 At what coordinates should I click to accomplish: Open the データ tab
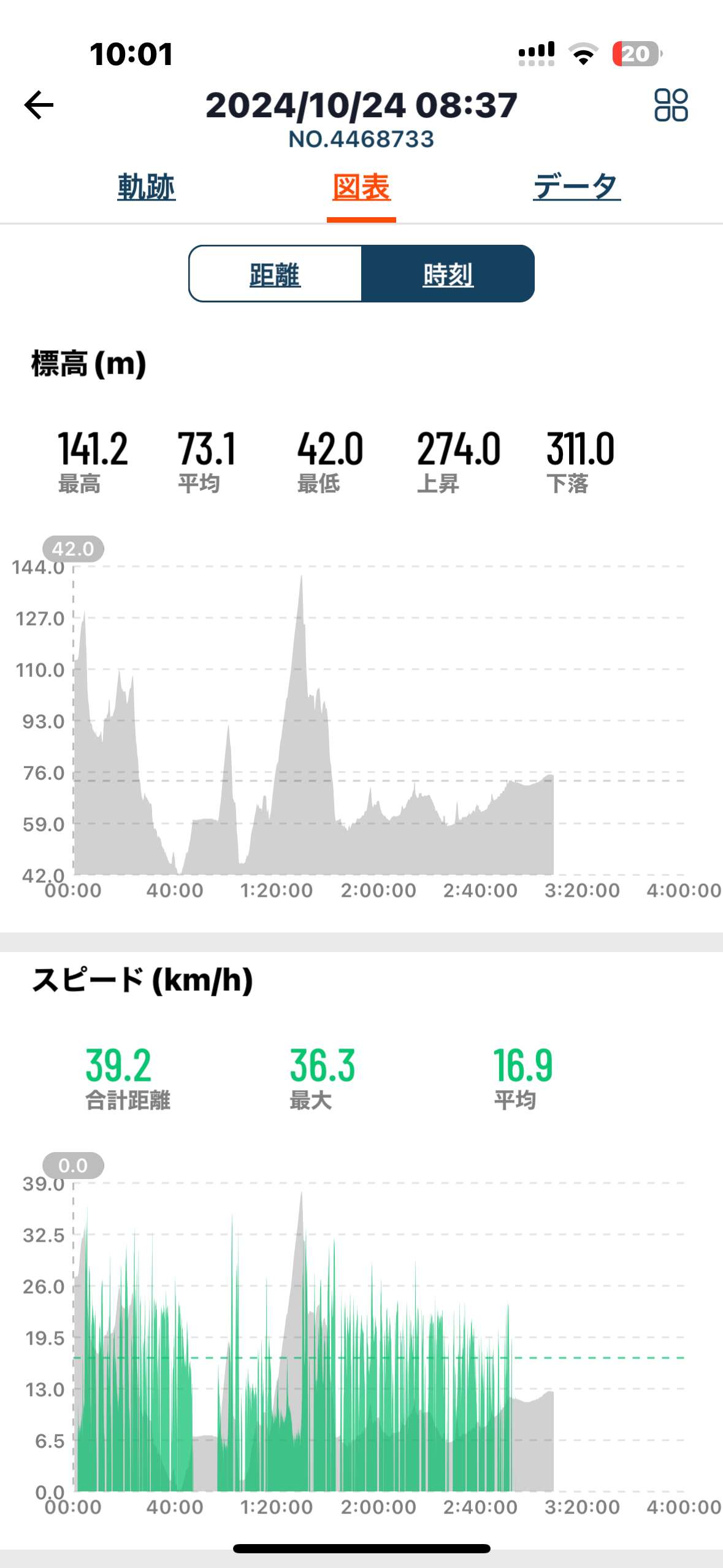point(576,187)
